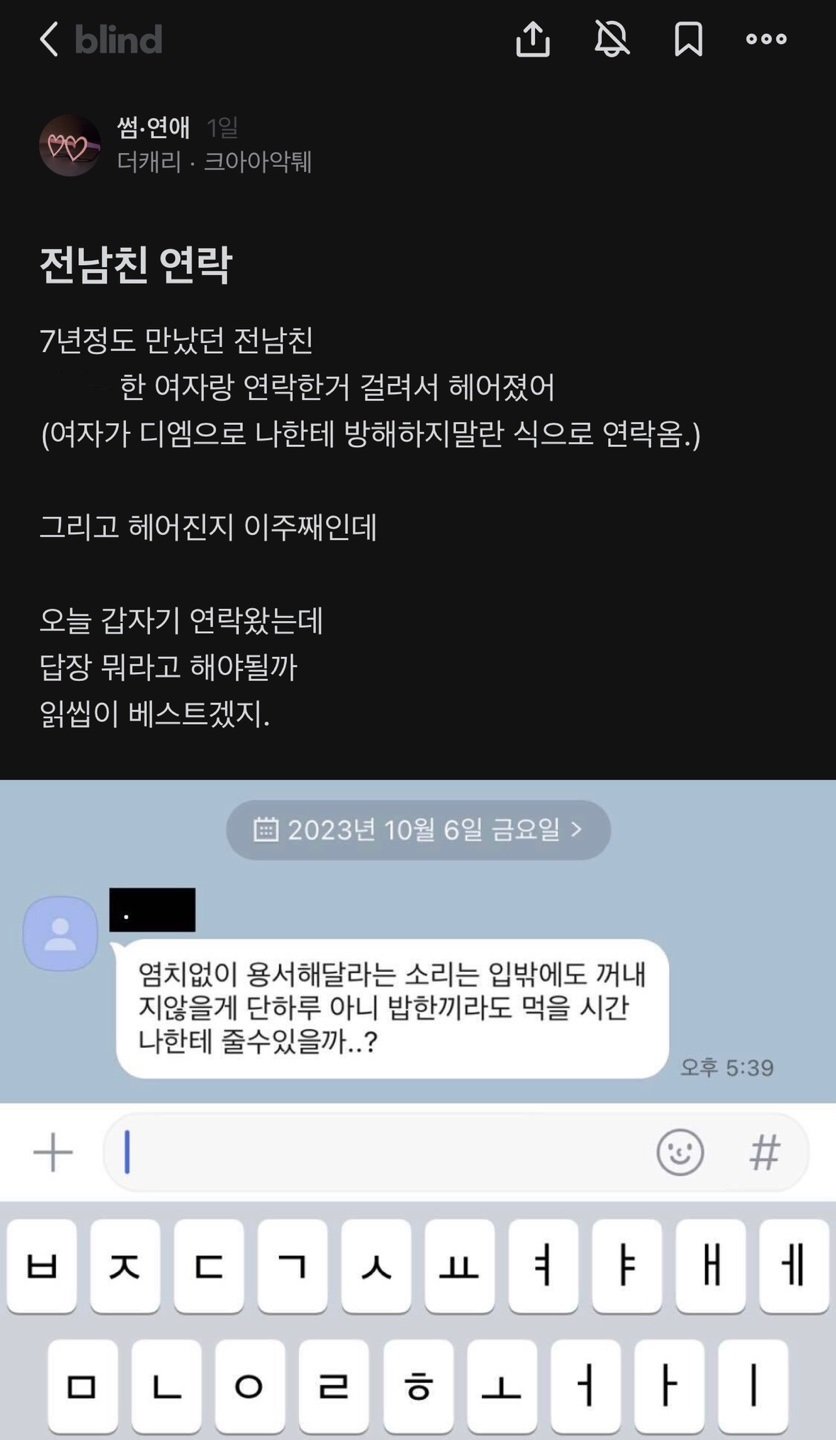Image resolution: width=836 pixels, height=1440 pixels.
Task: Open the overflow menu
Action: pos(766,39)
